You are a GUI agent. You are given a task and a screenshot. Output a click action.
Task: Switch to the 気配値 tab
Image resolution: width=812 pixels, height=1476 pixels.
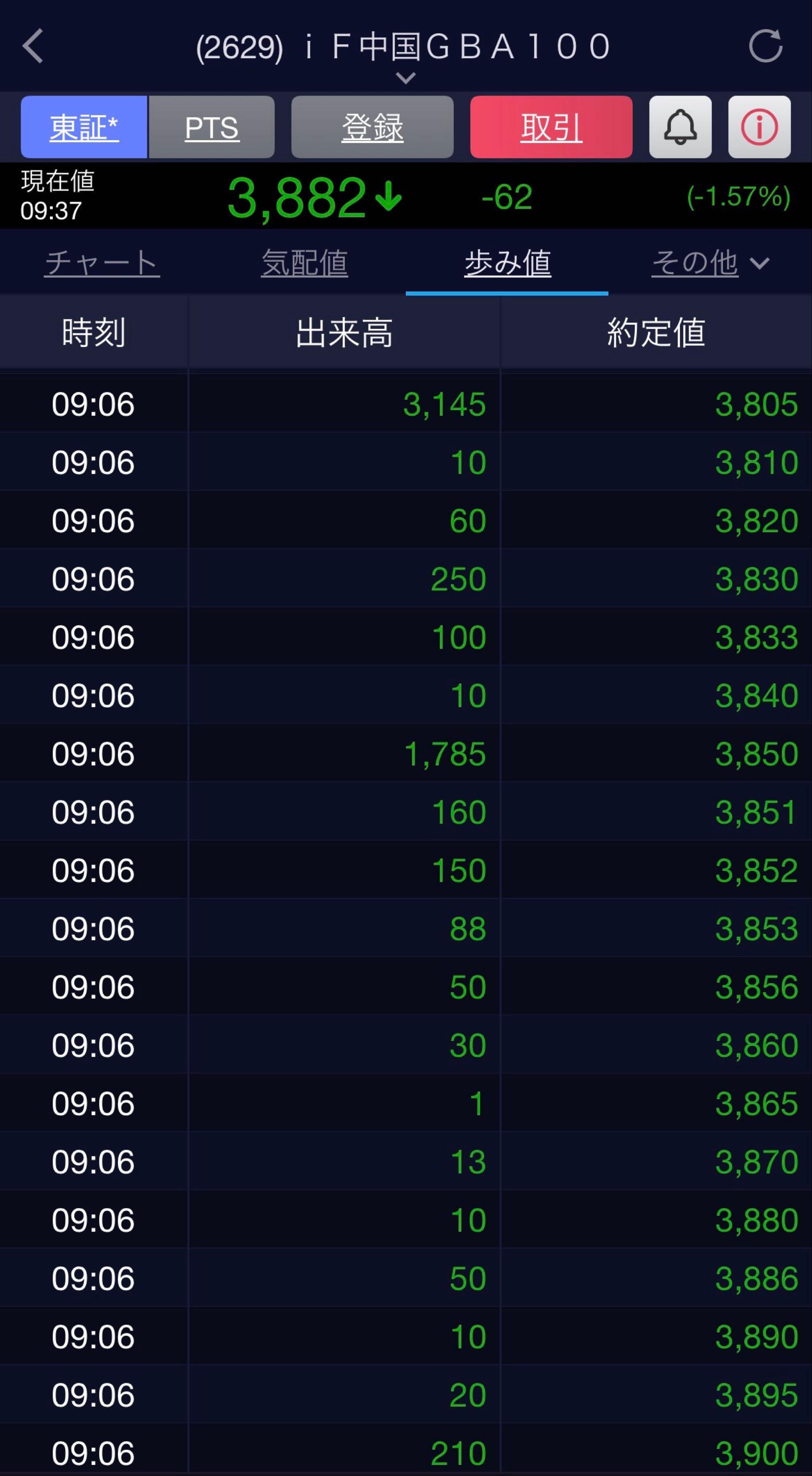pos(304,263)
